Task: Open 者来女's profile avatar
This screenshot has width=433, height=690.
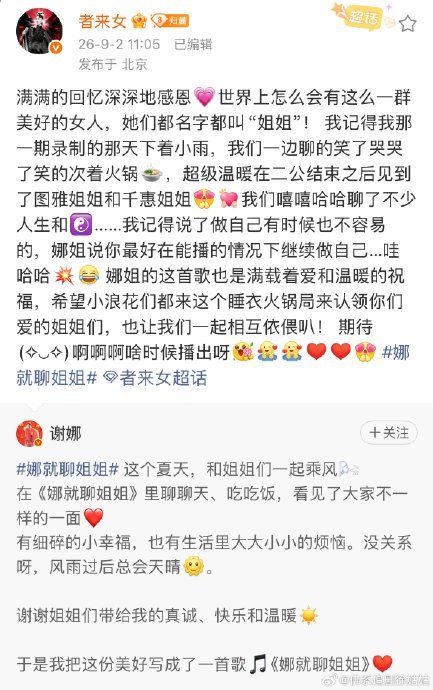Action: click(39, 32)
